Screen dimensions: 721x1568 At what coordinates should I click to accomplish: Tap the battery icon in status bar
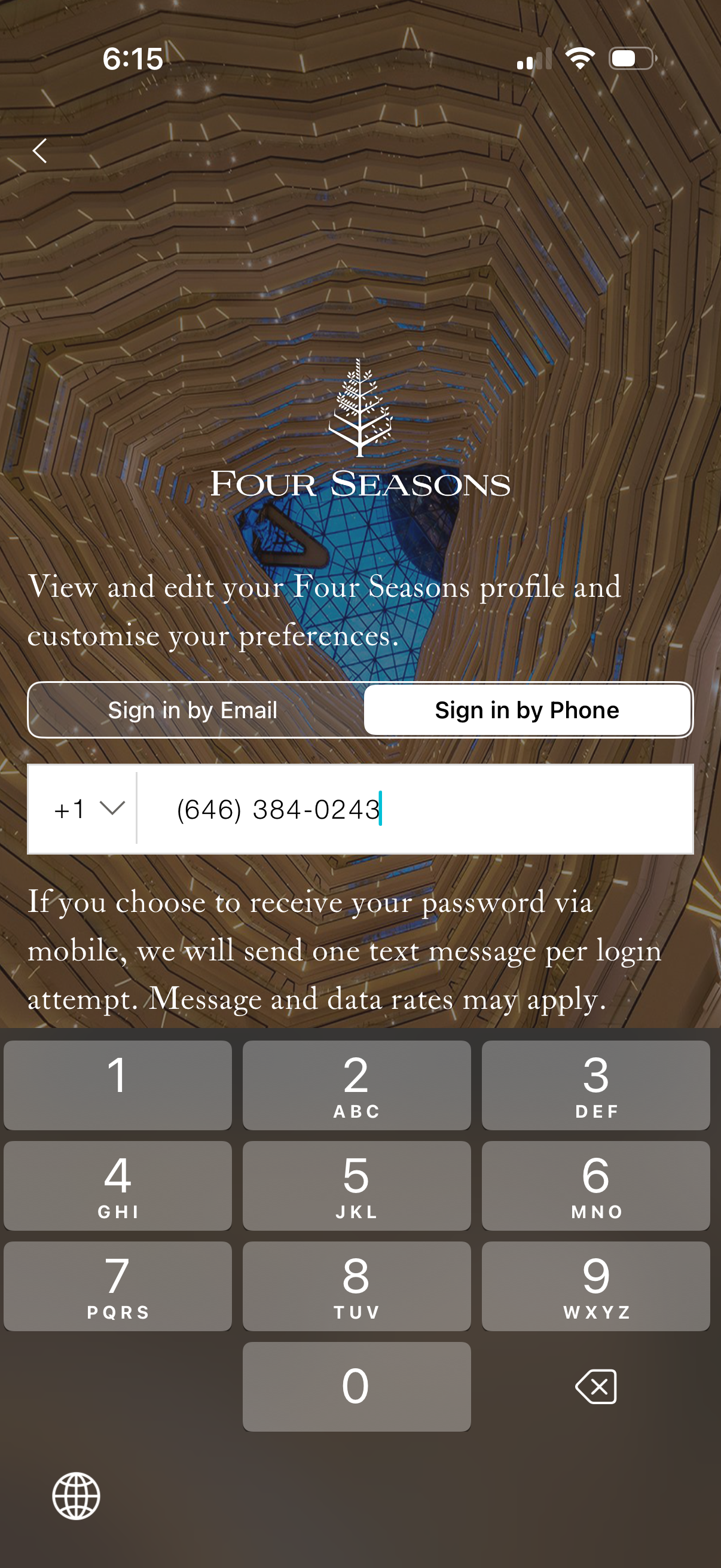[x=631, y=58]
